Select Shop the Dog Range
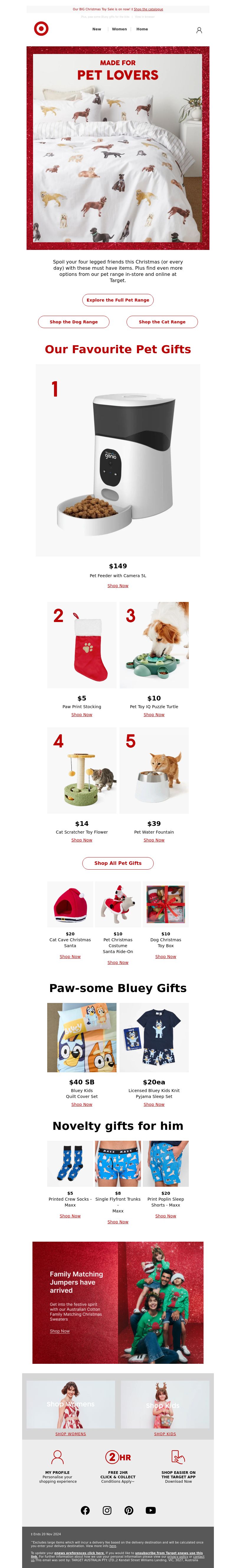Screen dimensions: 236x1568 tap(73, 322)
